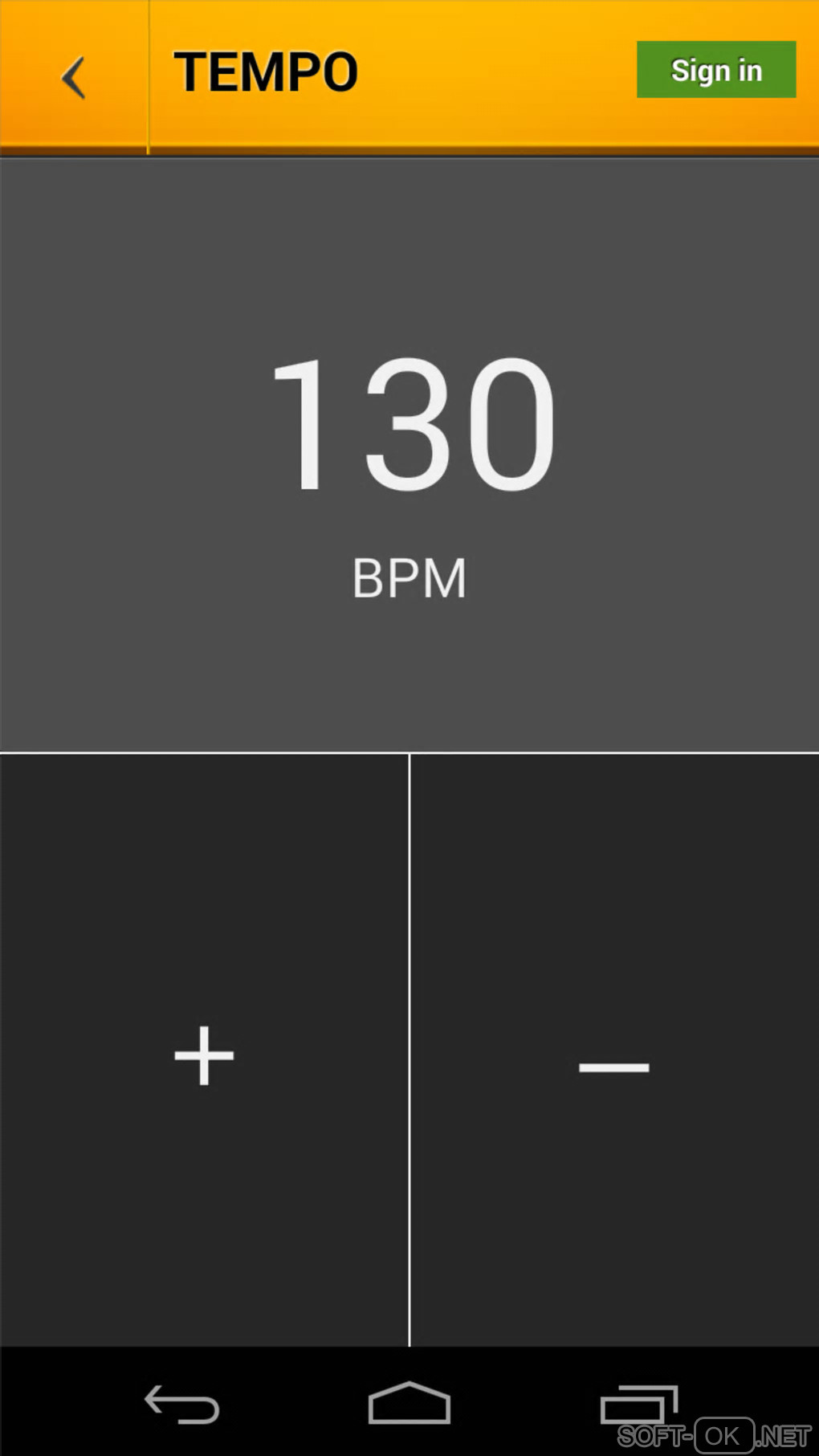Go back using the header arrow
This screenshot has width=819, height=1456.
73,77
